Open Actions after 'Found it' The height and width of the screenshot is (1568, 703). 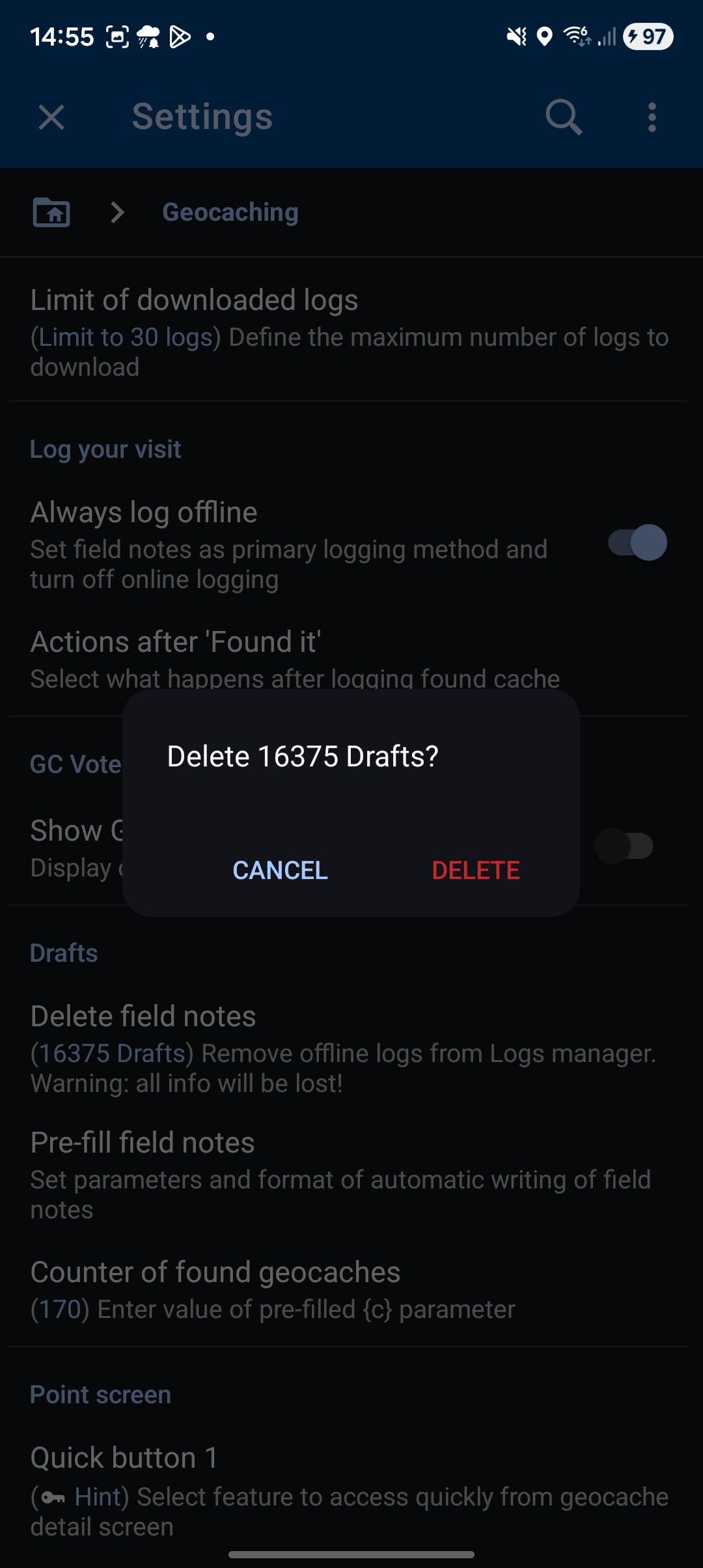tap(294, 658)
